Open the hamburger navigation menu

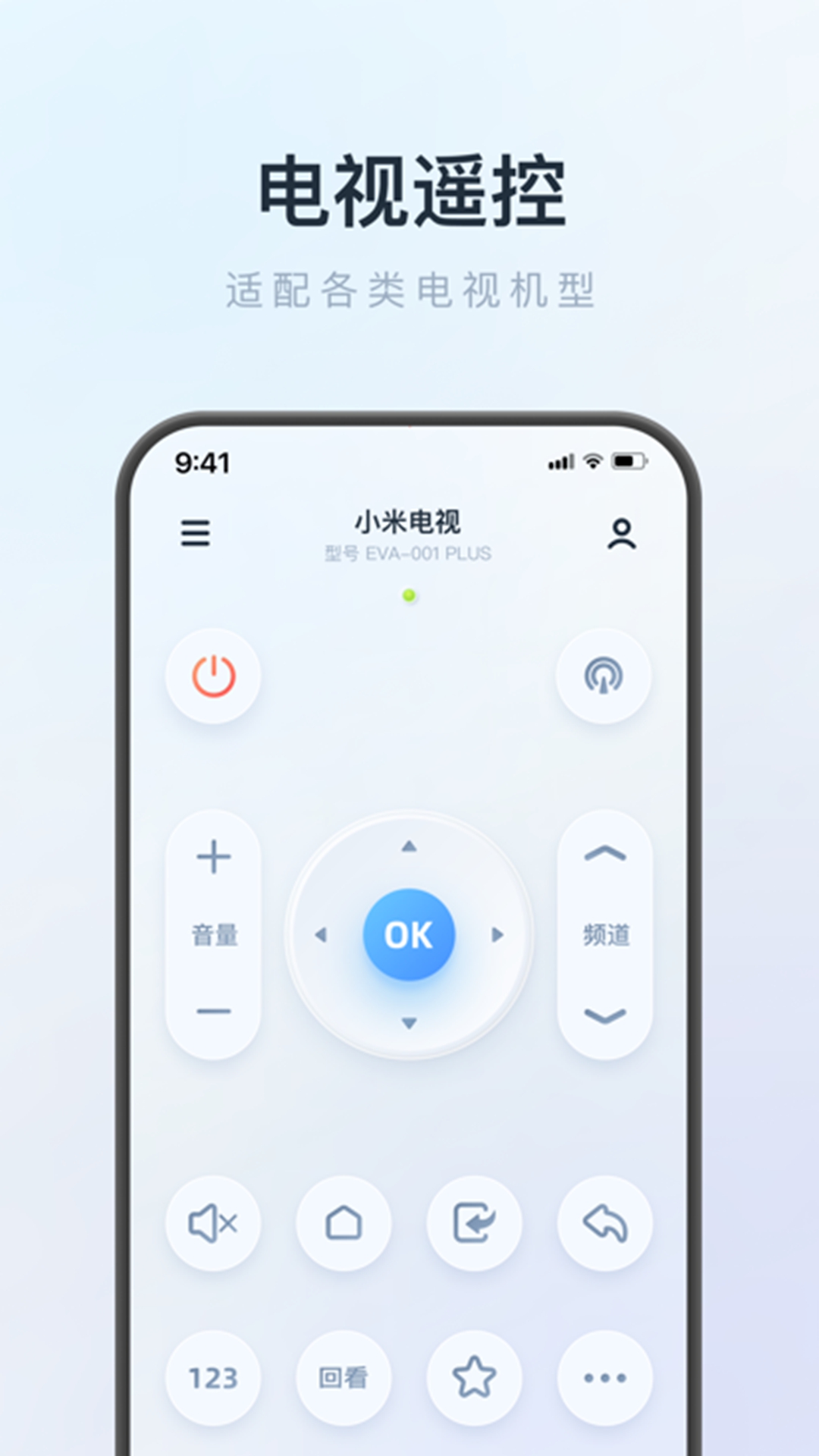(x=196, y=535)
